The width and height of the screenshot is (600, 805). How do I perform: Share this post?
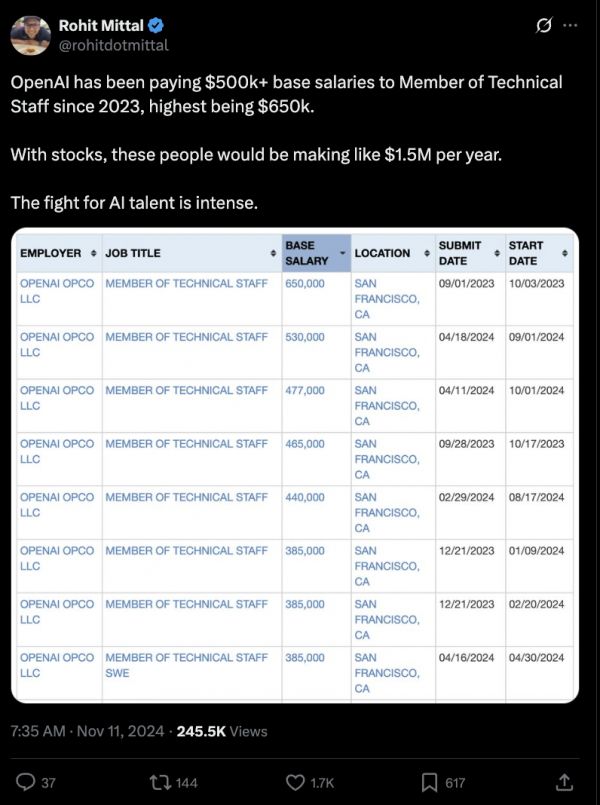564,781
